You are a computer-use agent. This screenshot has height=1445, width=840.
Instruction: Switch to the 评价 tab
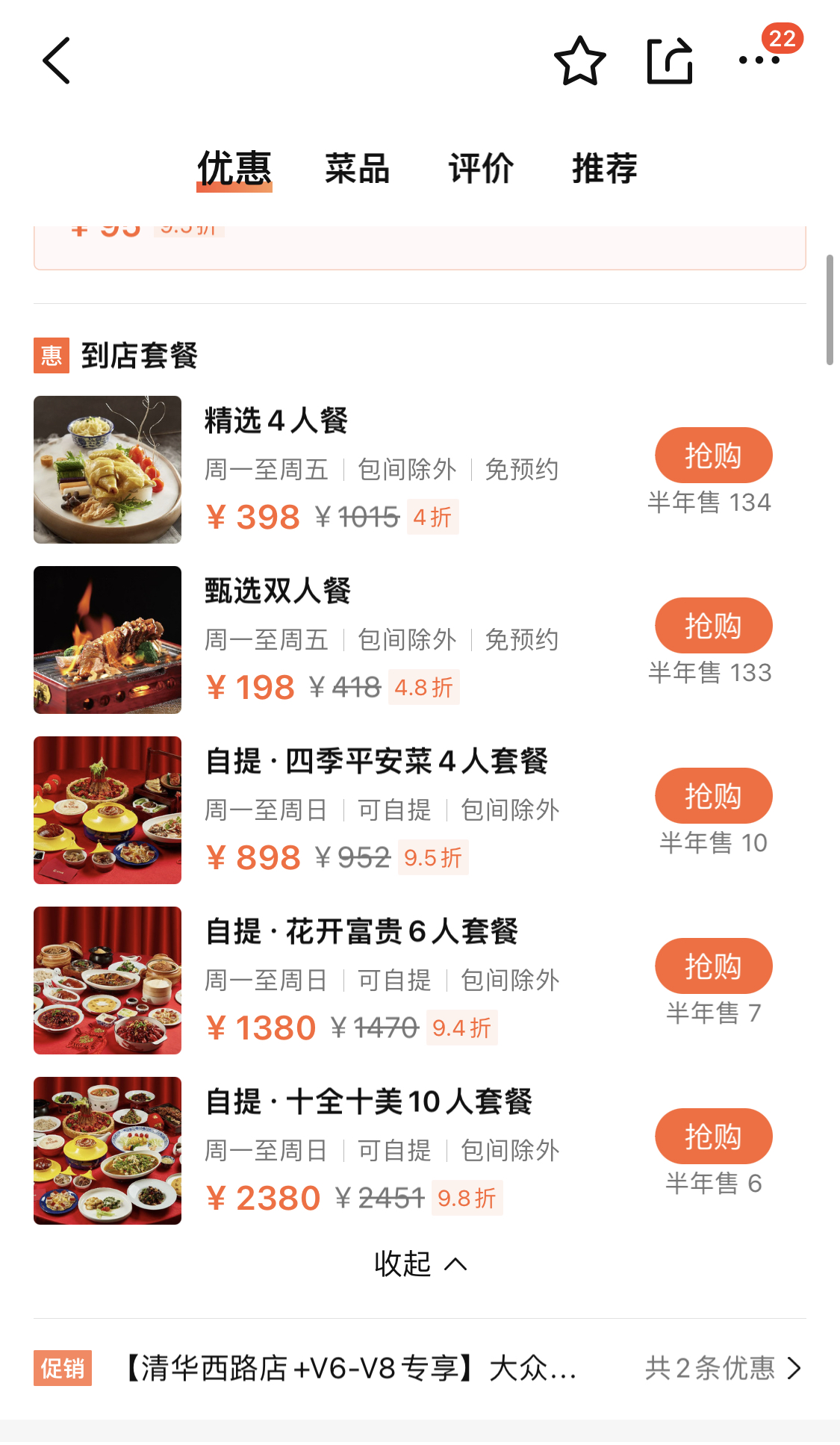click(481, 168)
